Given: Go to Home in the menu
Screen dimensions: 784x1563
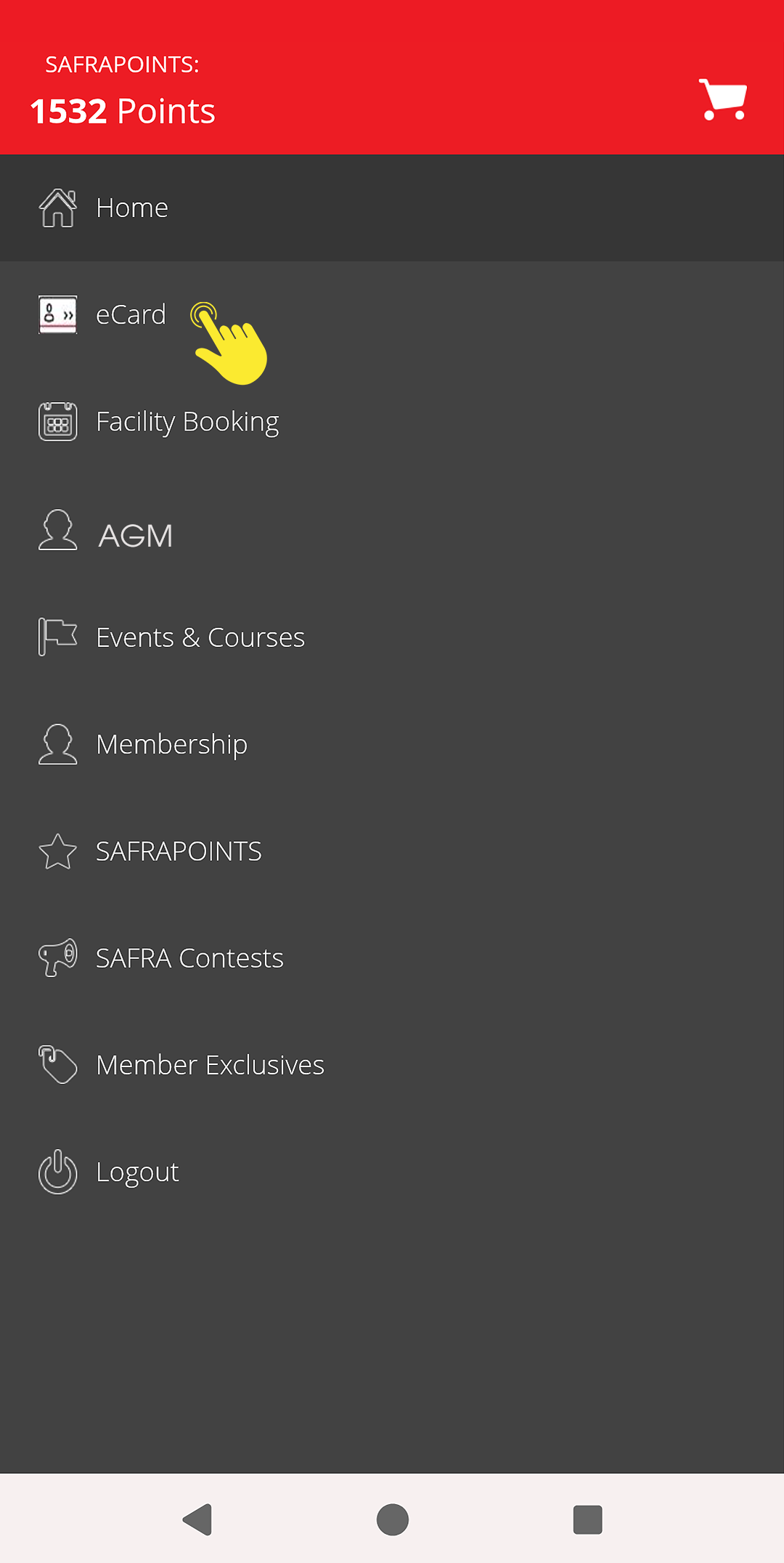Looking at the screenshot, I should 132,208.
